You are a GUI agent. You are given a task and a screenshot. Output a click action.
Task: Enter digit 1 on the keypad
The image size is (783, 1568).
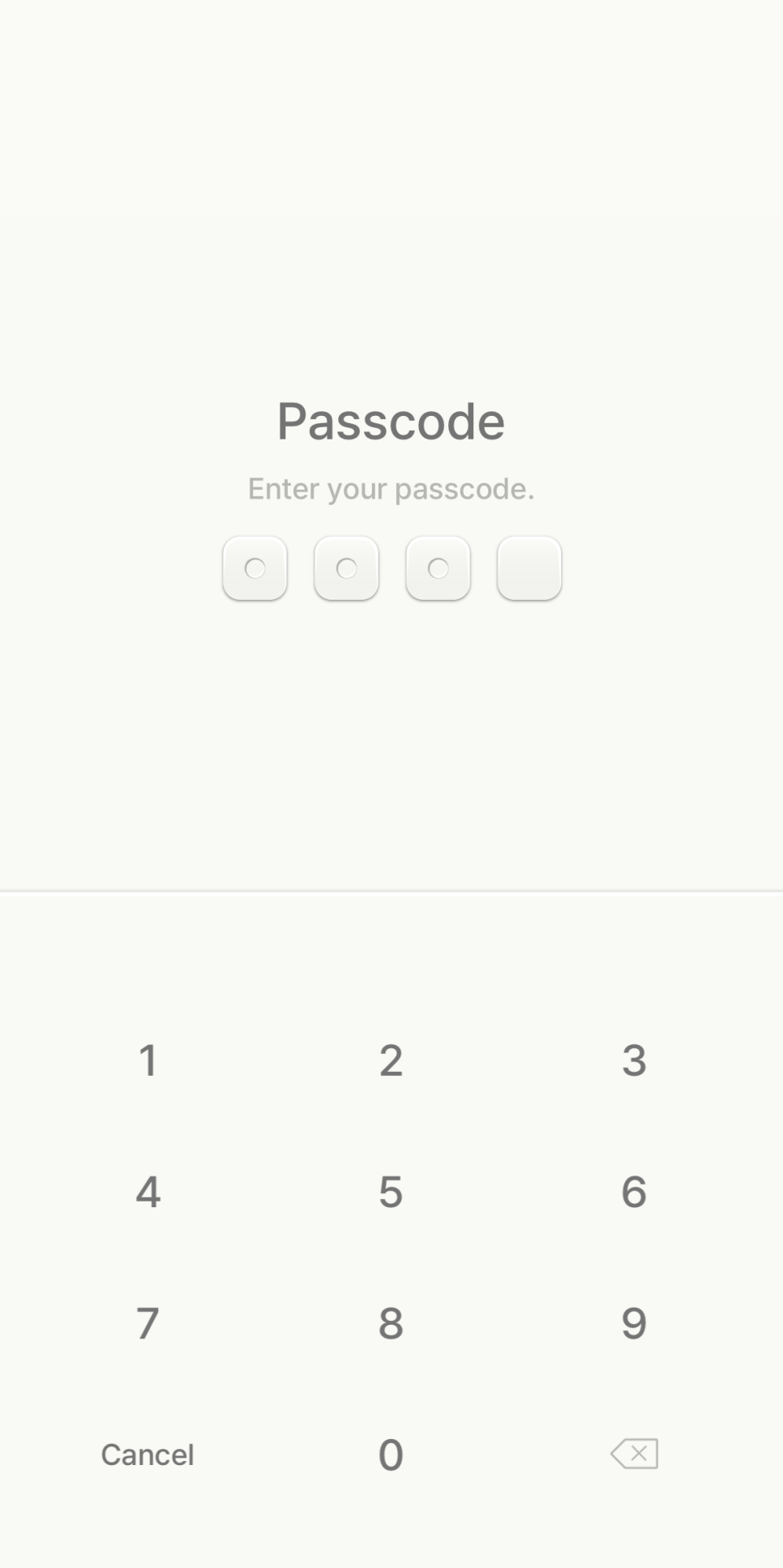click(x=148, y=1060)
